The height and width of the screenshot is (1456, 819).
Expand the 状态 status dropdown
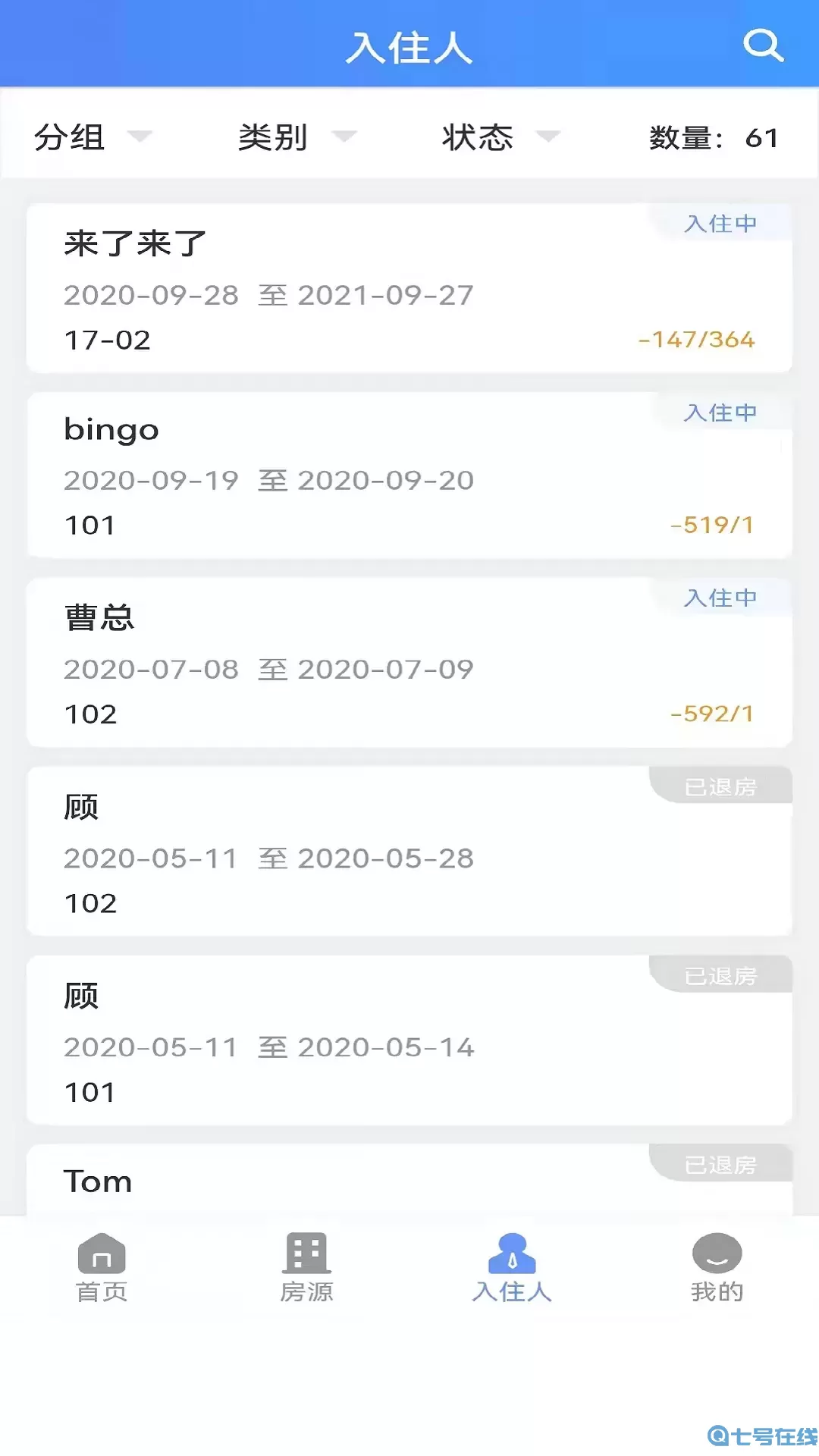pyautogui.click(x=497, y=138)
